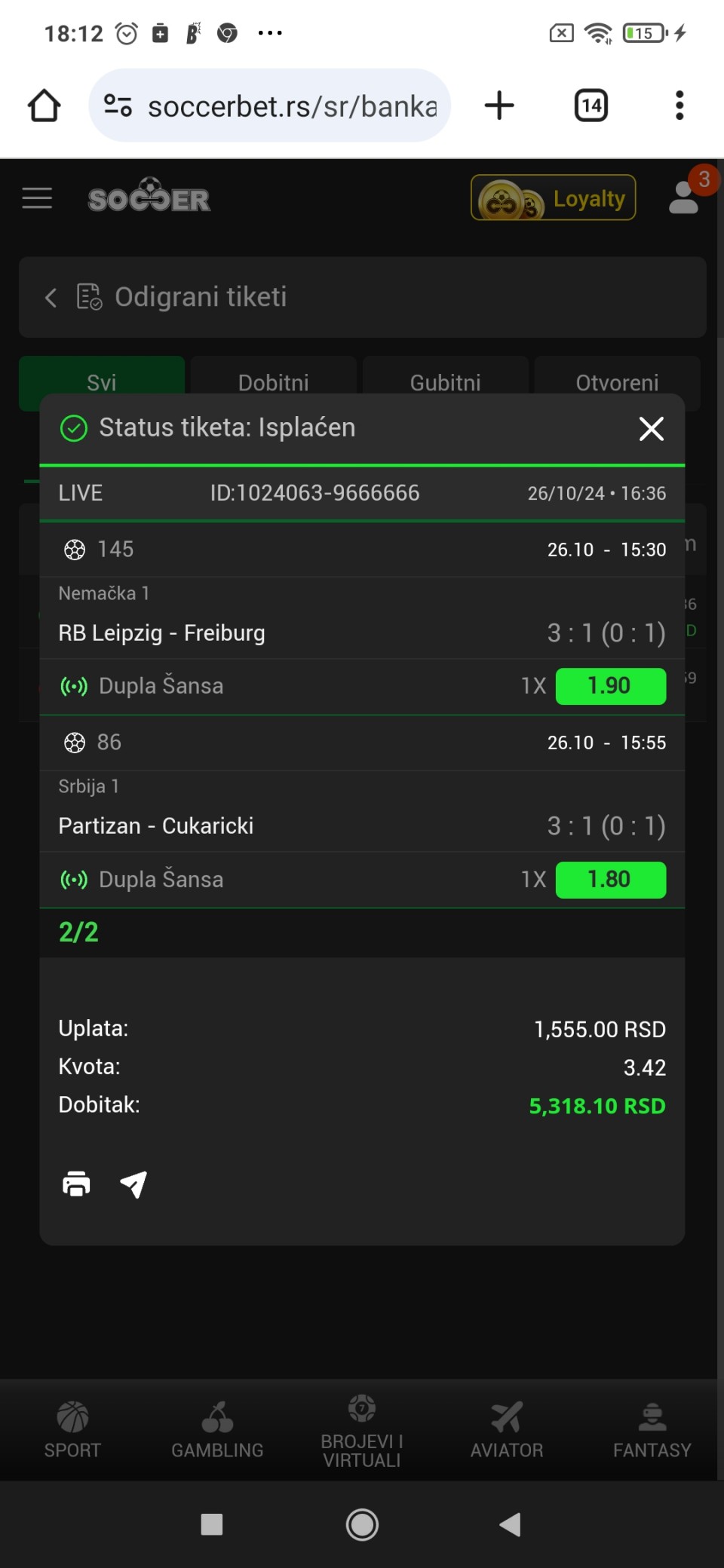The image size is (724, 1568).
Task: Open the Loyalty program
Action: click(554, 198)
